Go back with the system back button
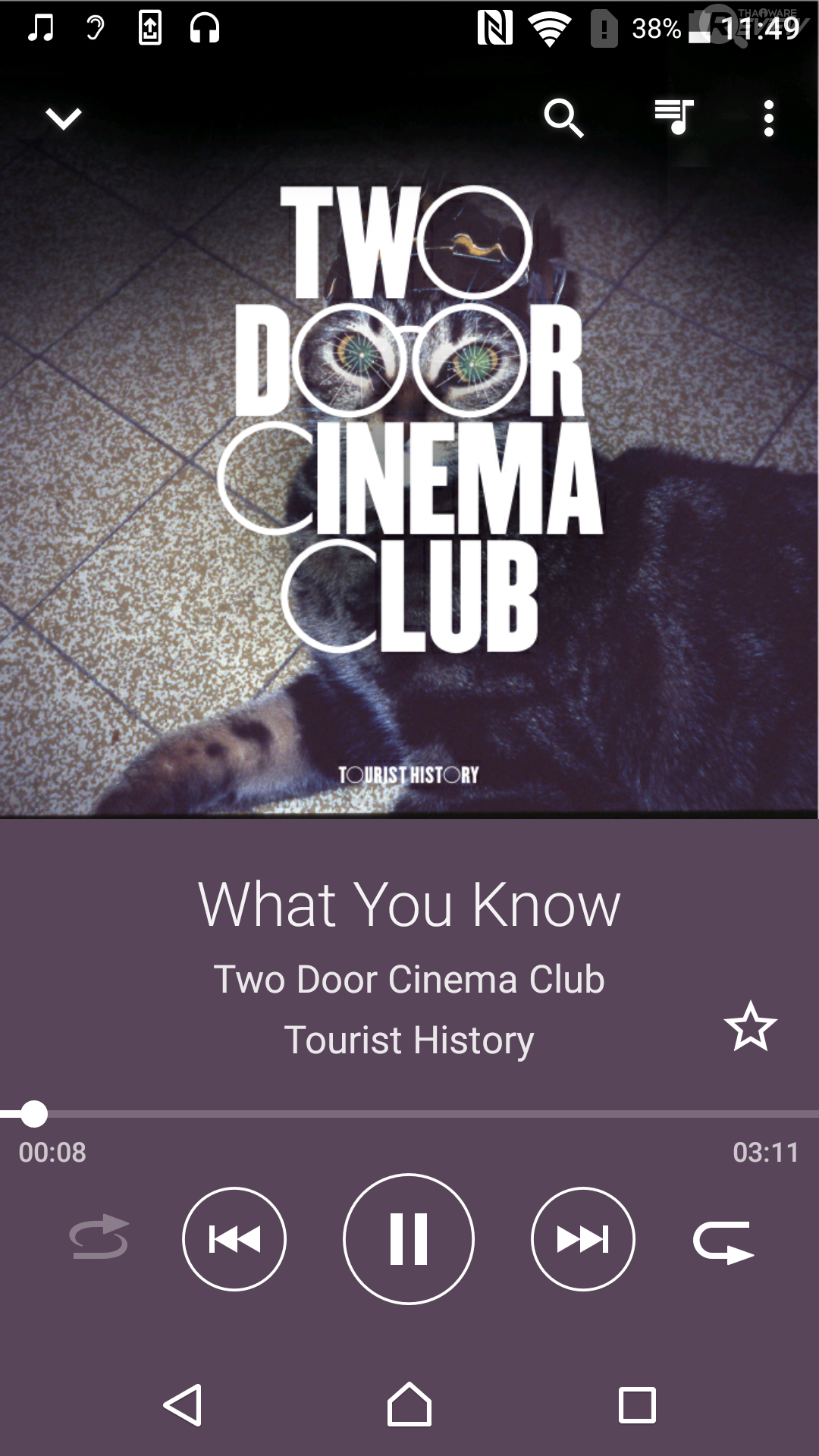The width and height of the screenshot is (819, 1456). (x=183, y=1405)
